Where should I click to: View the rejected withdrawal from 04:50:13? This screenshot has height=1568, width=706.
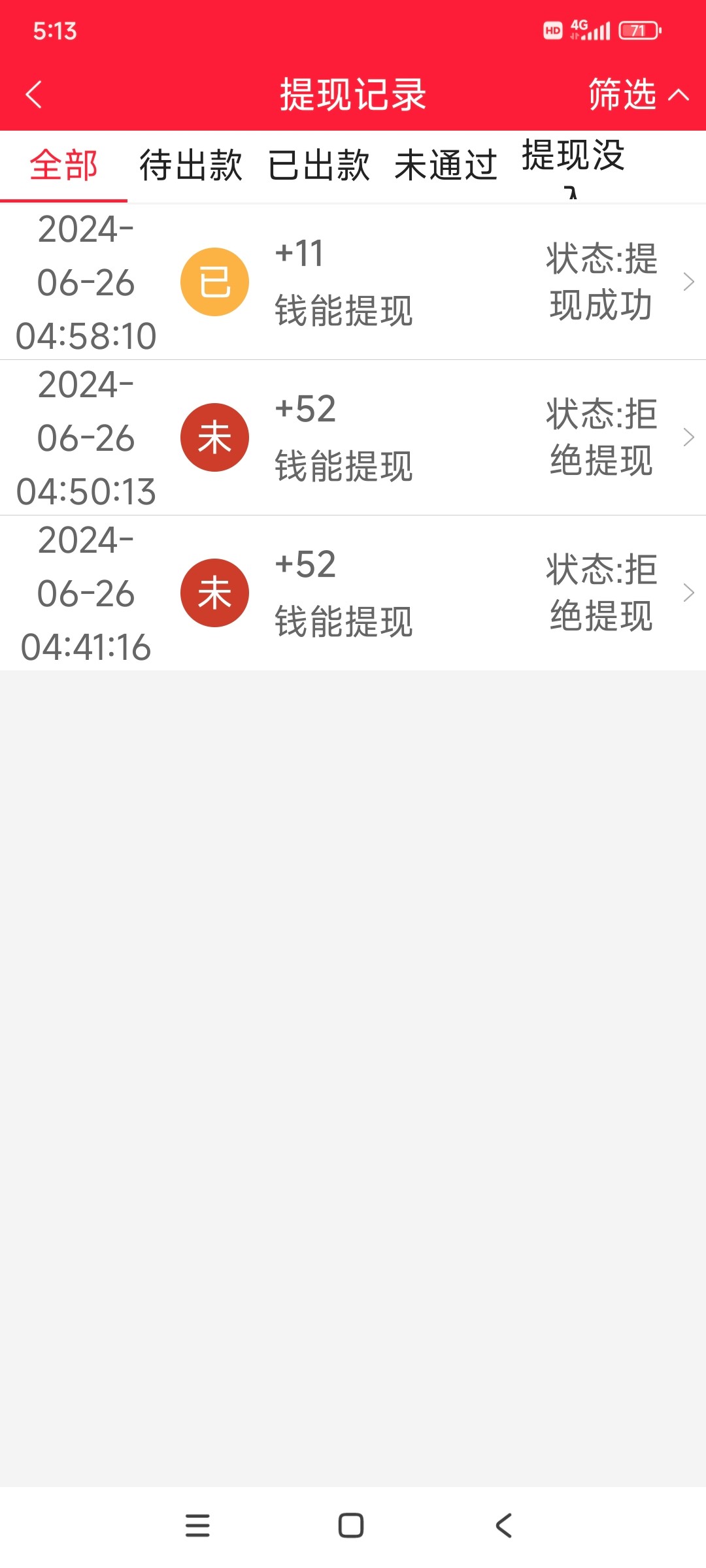pos(353,438)
